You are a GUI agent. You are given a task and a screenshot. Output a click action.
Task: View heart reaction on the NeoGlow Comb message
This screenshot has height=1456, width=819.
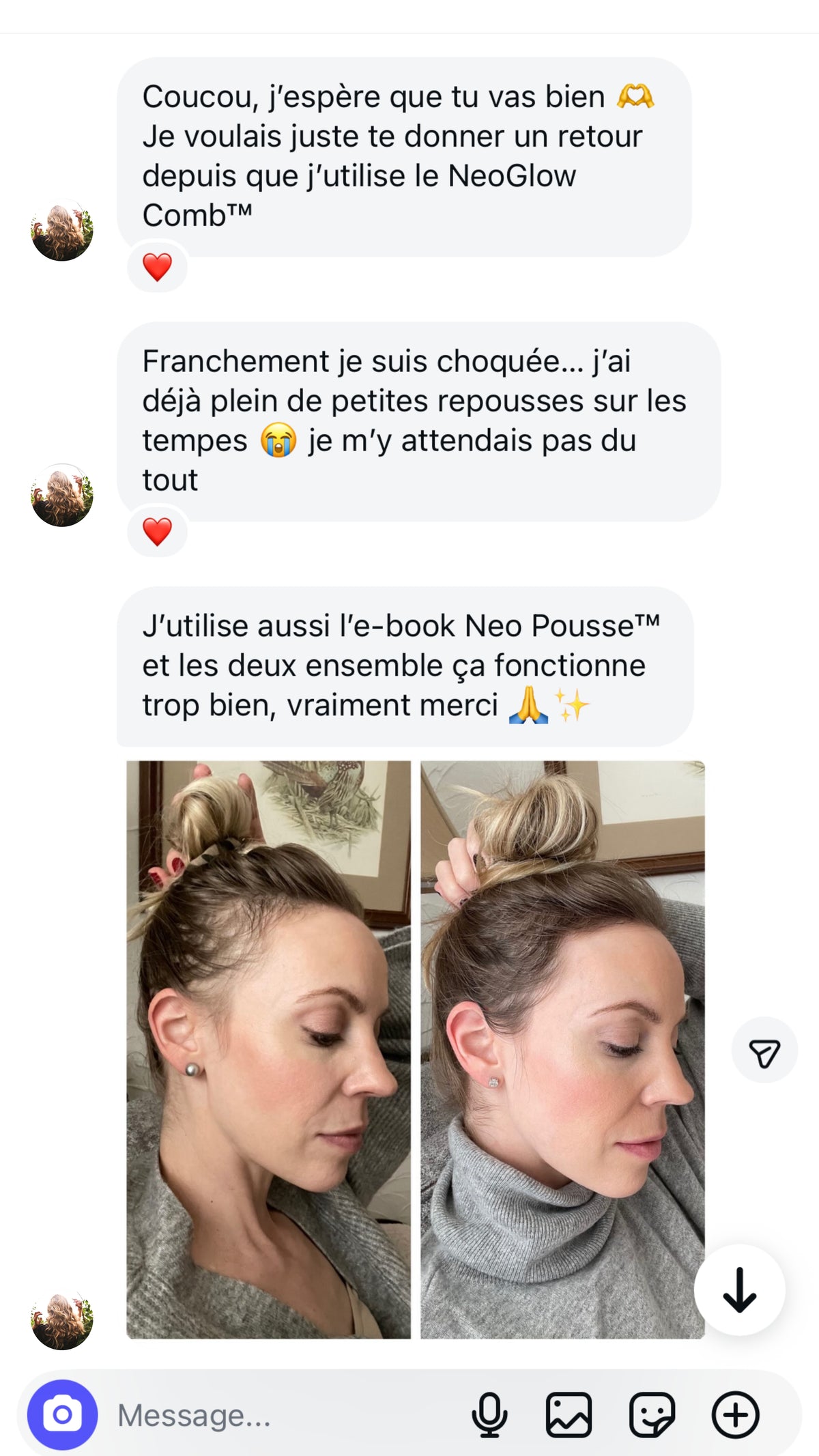[x=157, y=267]
